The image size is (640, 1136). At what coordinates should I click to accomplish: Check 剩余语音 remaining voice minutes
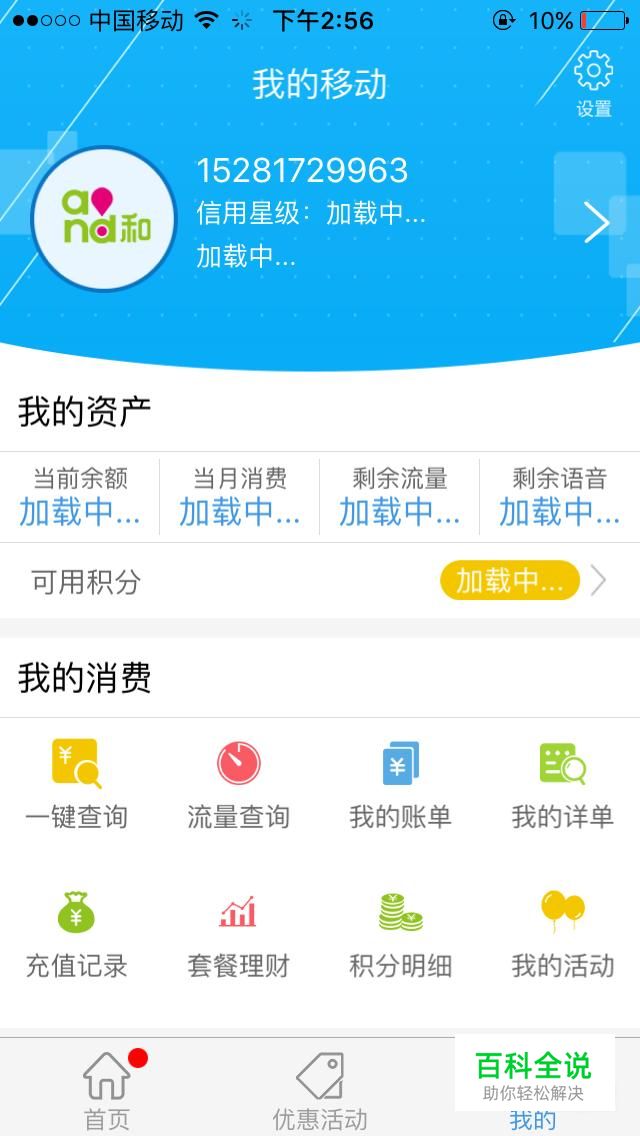[560, 497]
